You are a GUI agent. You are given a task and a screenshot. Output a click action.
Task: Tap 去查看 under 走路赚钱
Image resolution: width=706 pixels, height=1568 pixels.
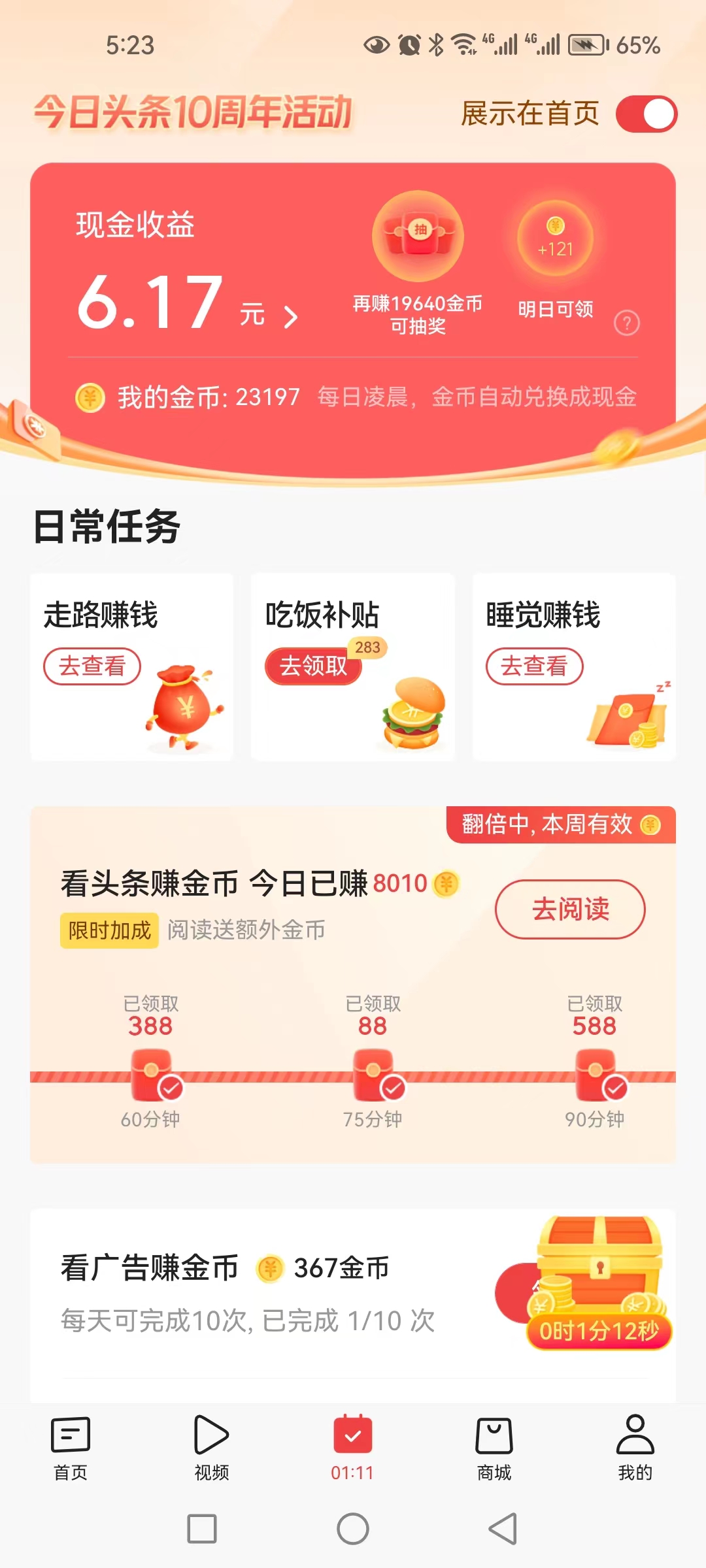click(92, 666)
